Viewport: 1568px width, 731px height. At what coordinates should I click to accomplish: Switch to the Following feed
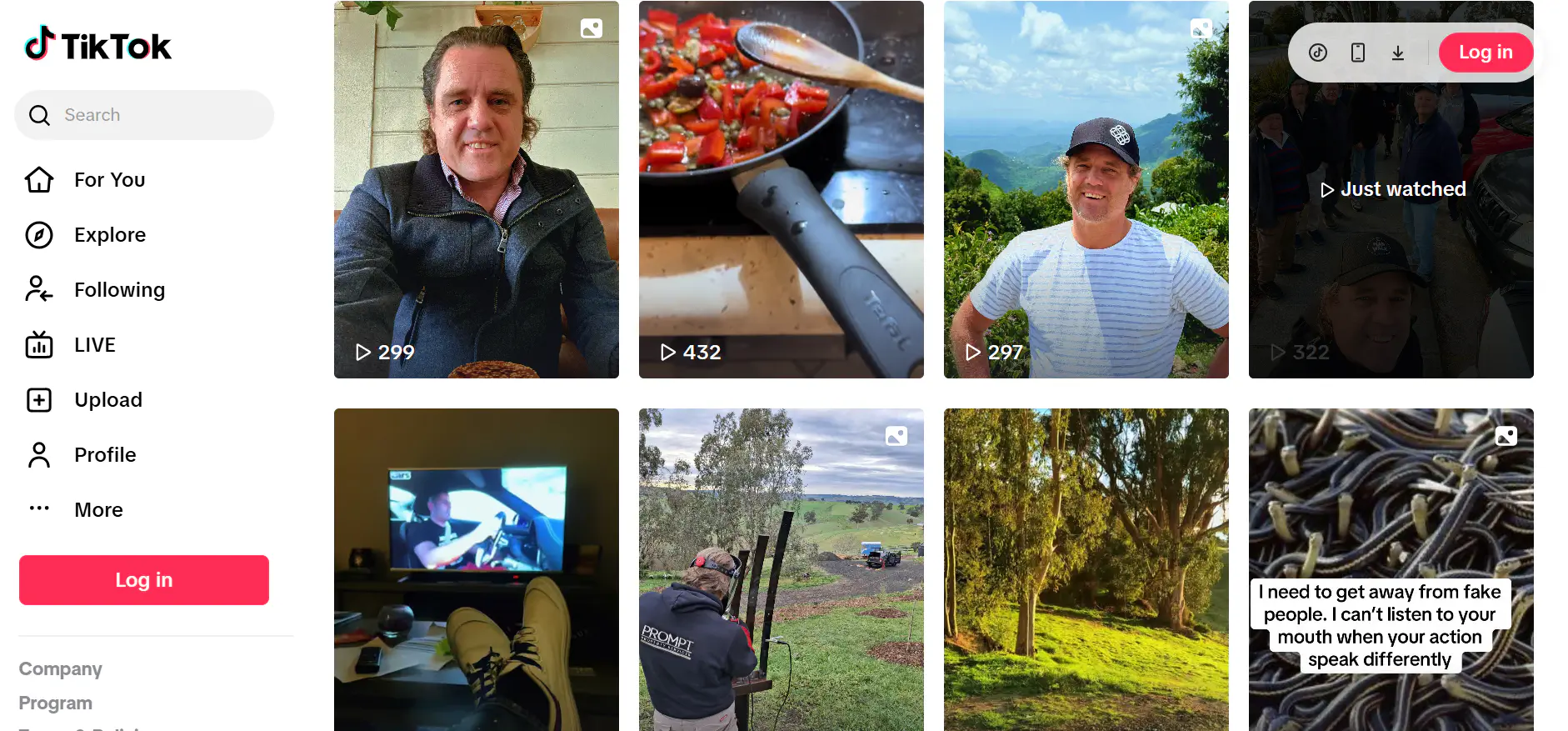[119, 290]
